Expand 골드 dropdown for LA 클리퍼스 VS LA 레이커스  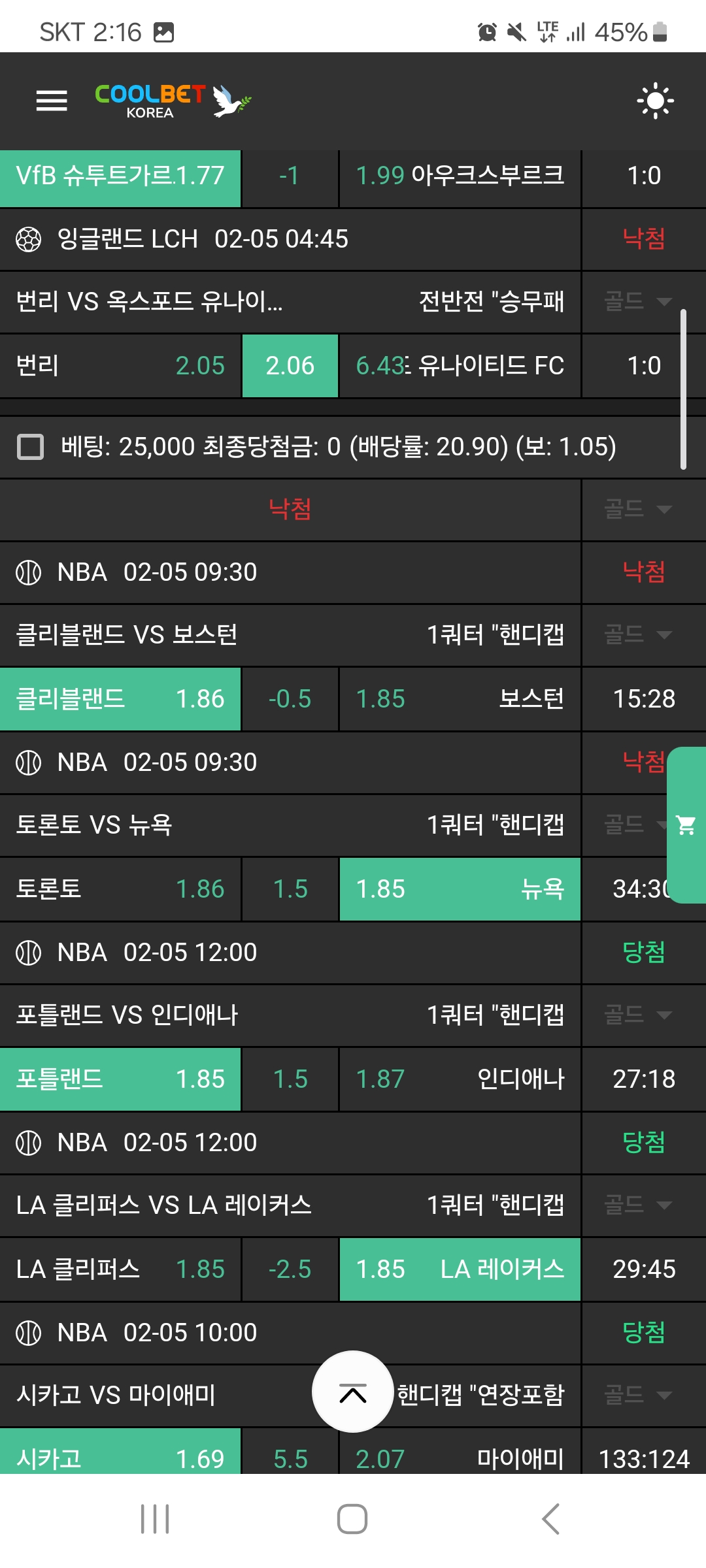(637, 1204)
